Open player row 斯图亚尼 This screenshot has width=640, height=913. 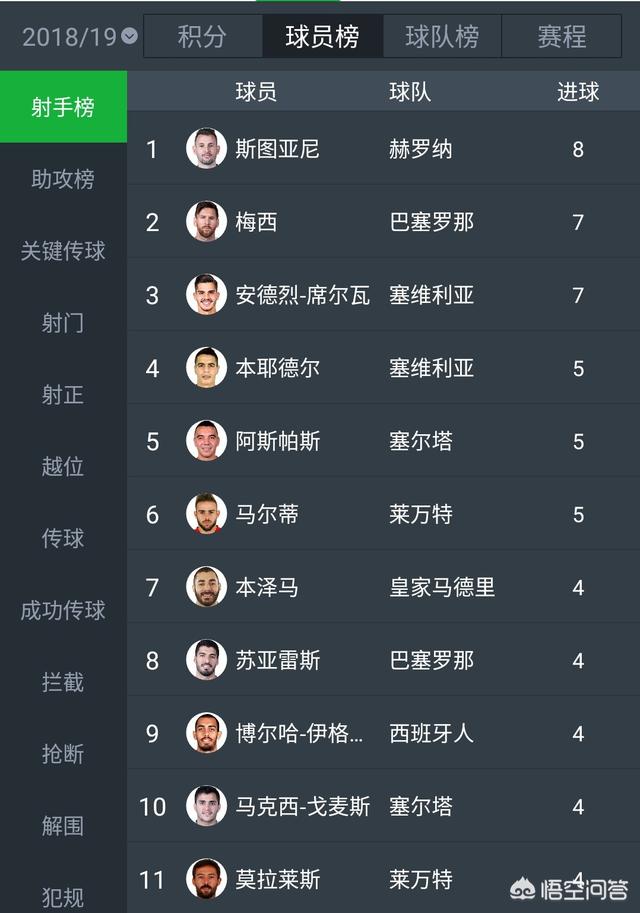(383, 149)
